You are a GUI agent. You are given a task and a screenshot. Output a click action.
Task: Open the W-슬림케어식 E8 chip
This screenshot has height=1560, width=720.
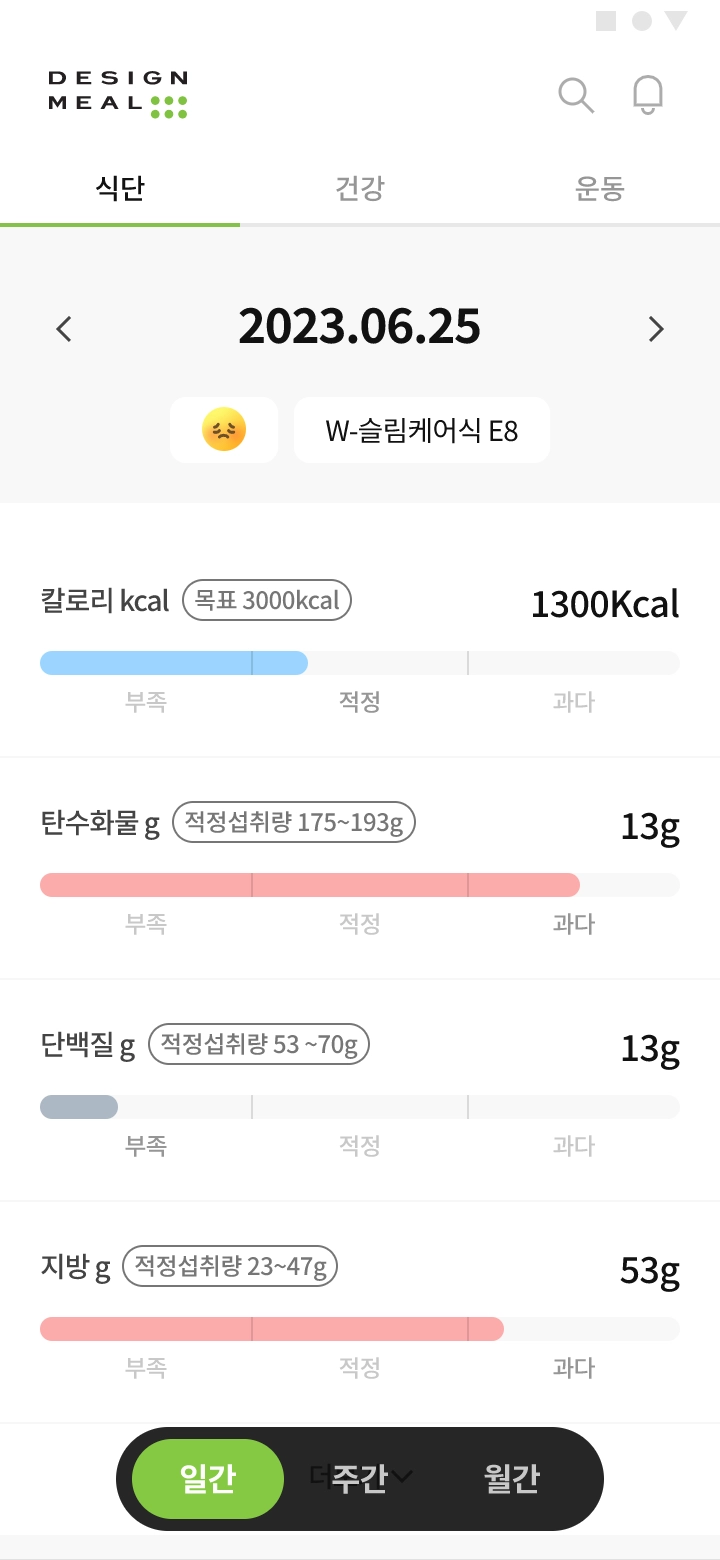[x=422, y=430]
